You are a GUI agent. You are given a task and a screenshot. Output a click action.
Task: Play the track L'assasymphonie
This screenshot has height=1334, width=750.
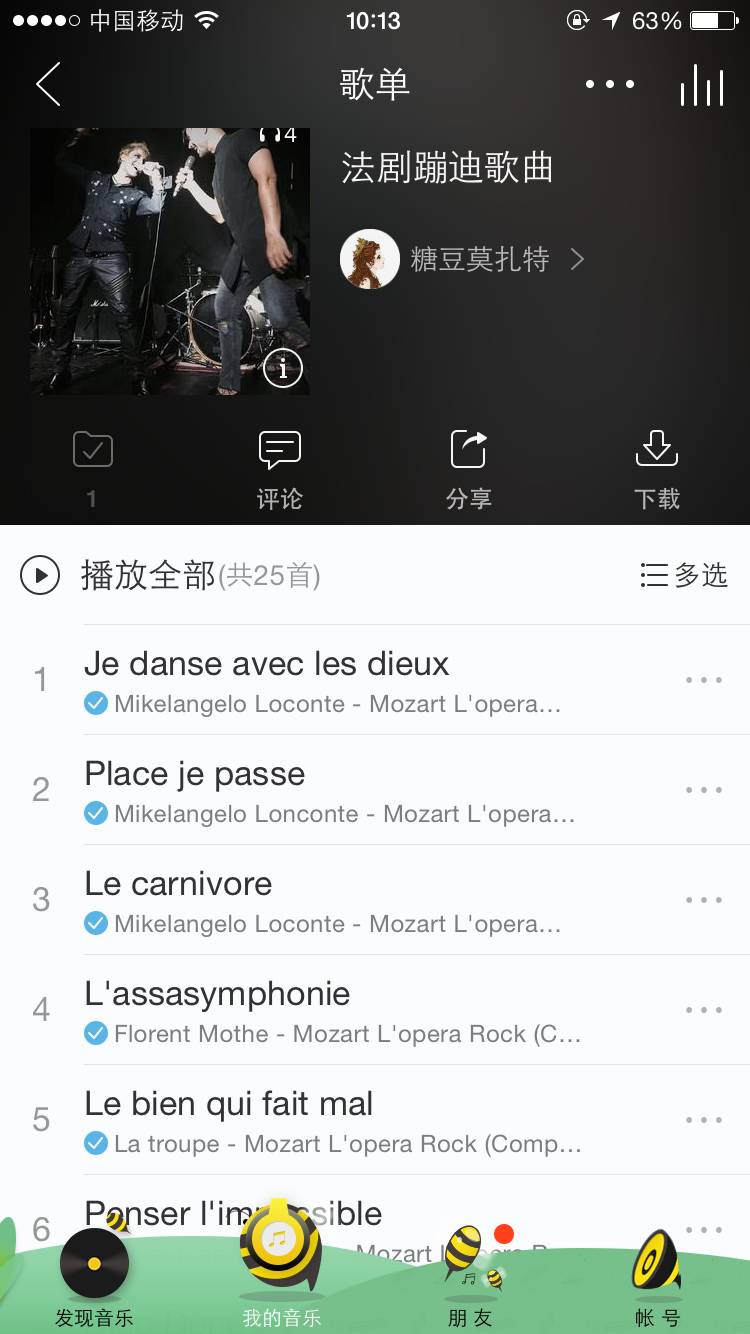point(217,995)
